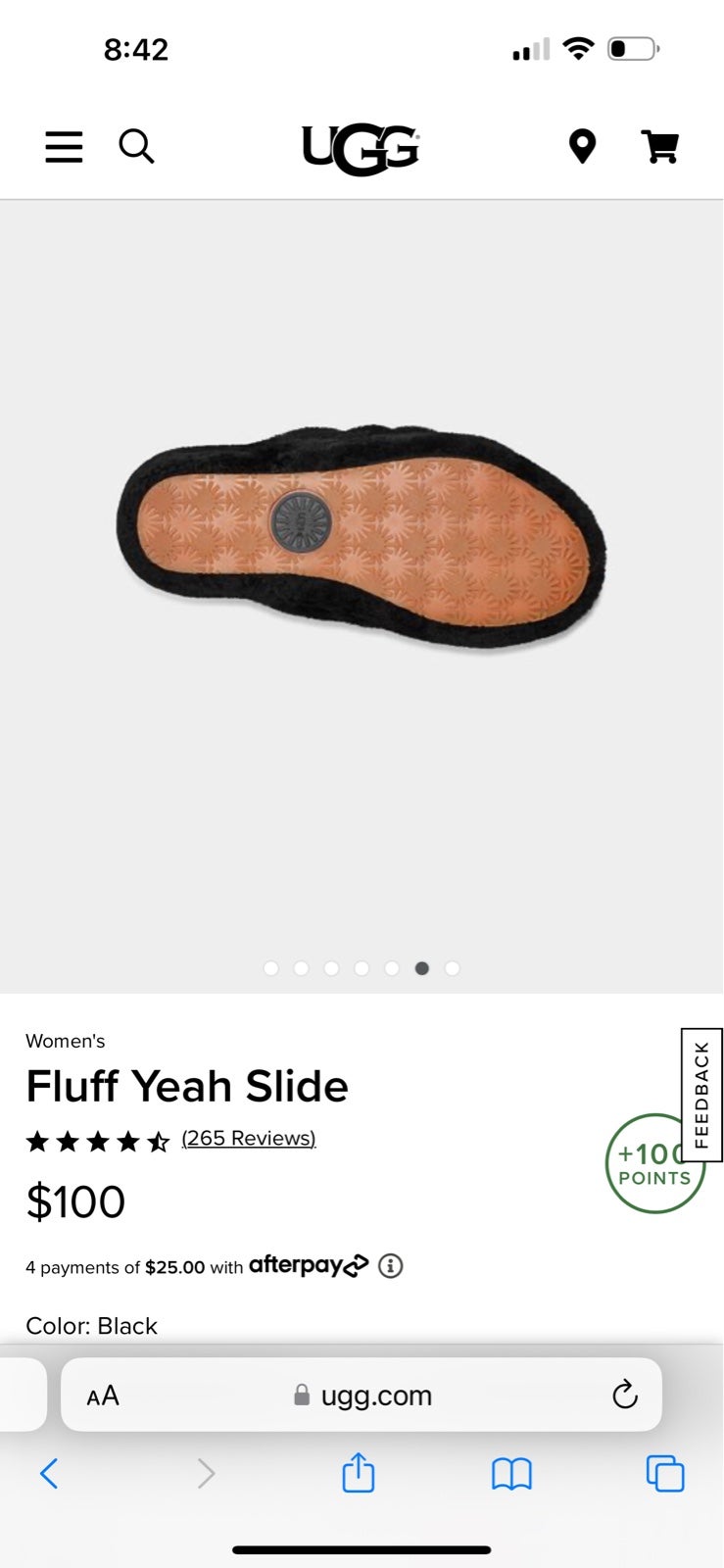724x1568 pixels.
Task: Open the 265 Reviews link
Action: (x=249, y=1139)
